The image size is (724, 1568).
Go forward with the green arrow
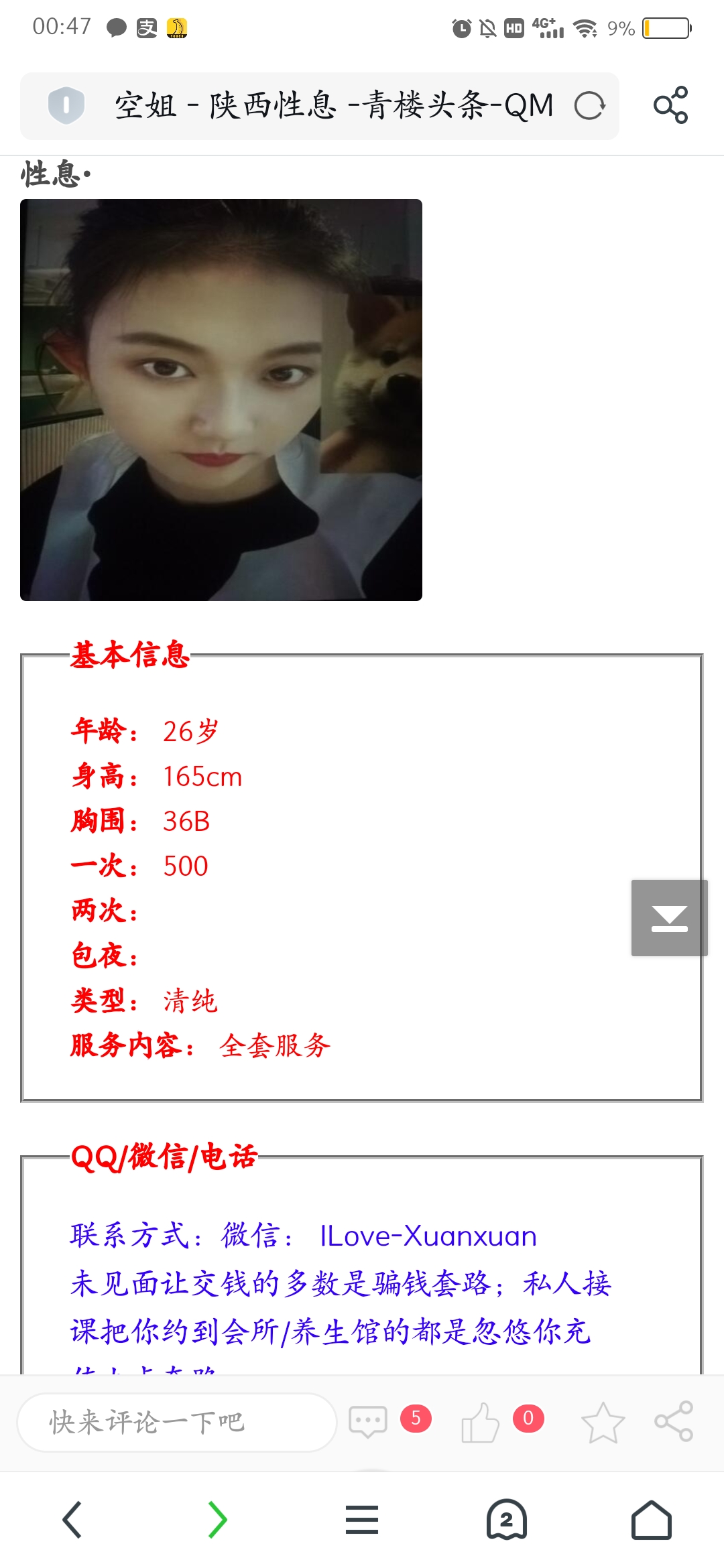(x=217, y=1520)
